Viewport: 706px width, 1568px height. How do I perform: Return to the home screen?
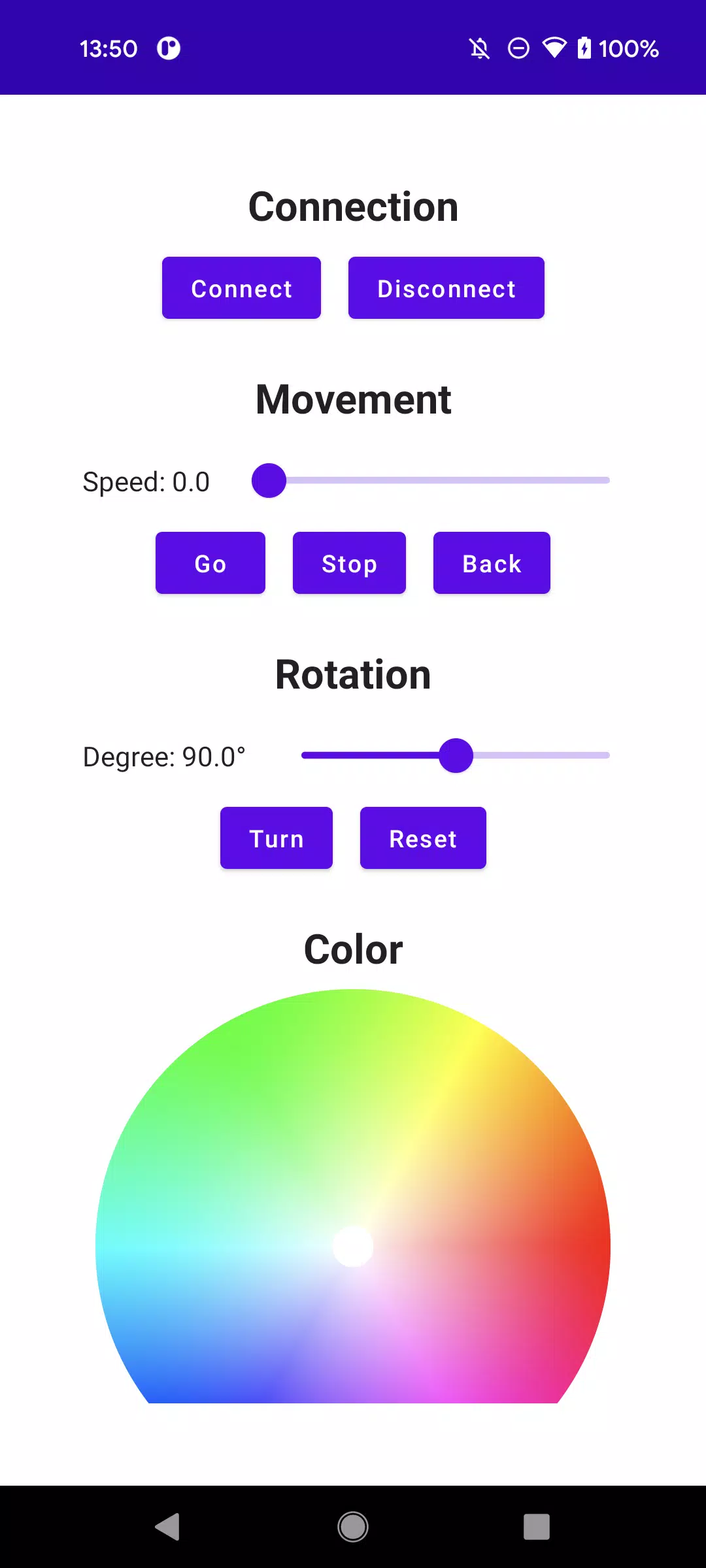tap(353, 1527)
